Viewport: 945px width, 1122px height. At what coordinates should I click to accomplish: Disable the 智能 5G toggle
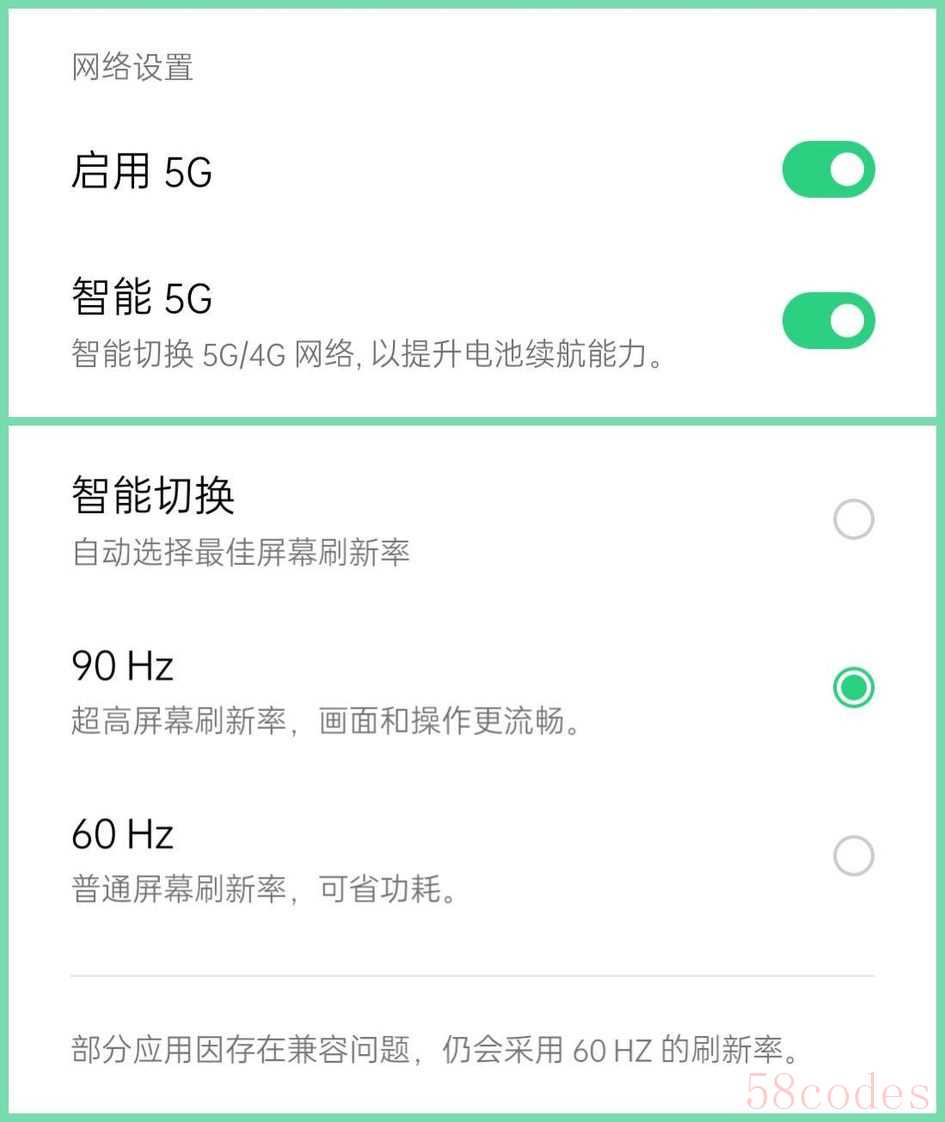pos(828,321)
